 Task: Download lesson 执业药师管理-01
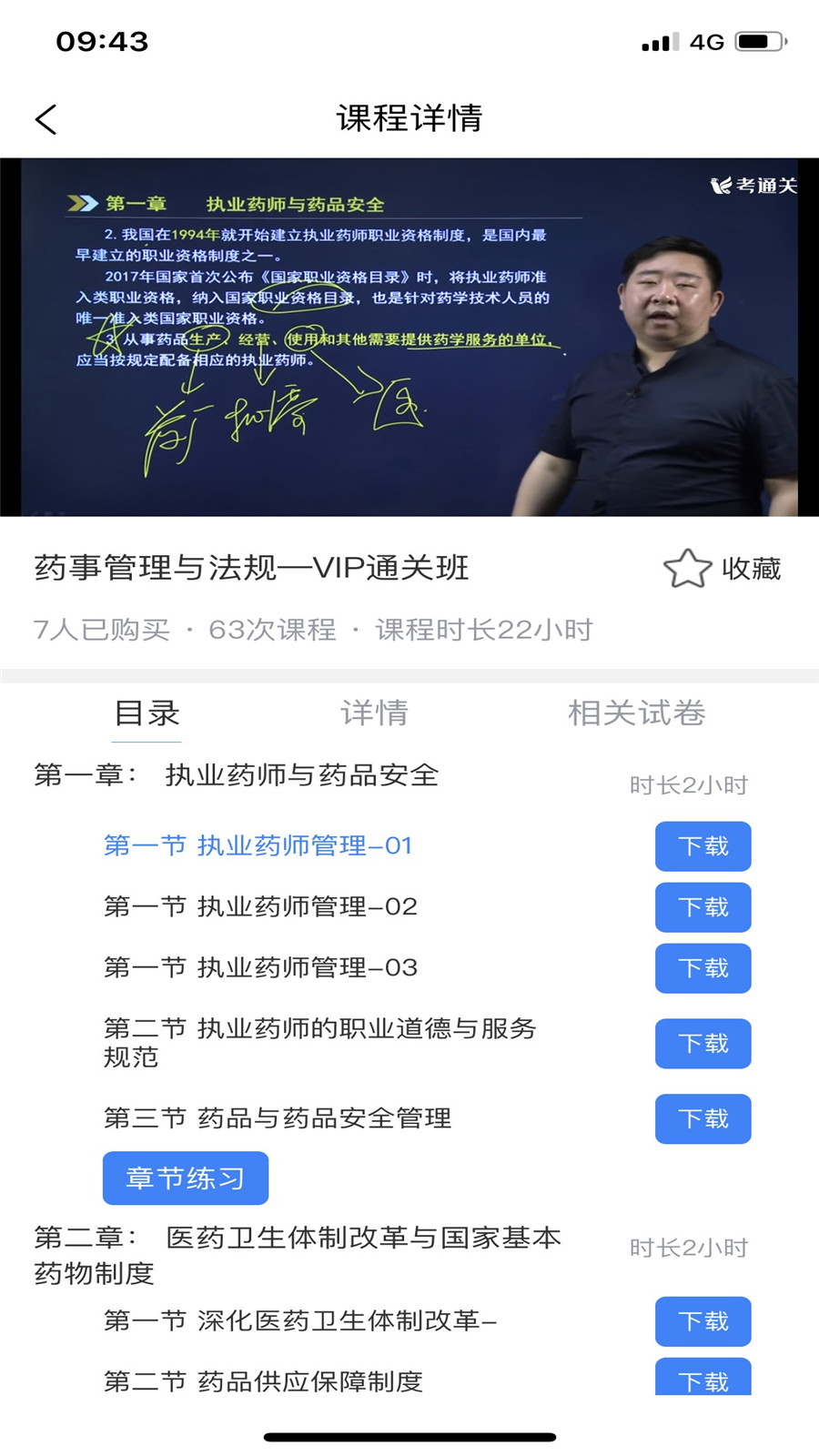(703, 846)
